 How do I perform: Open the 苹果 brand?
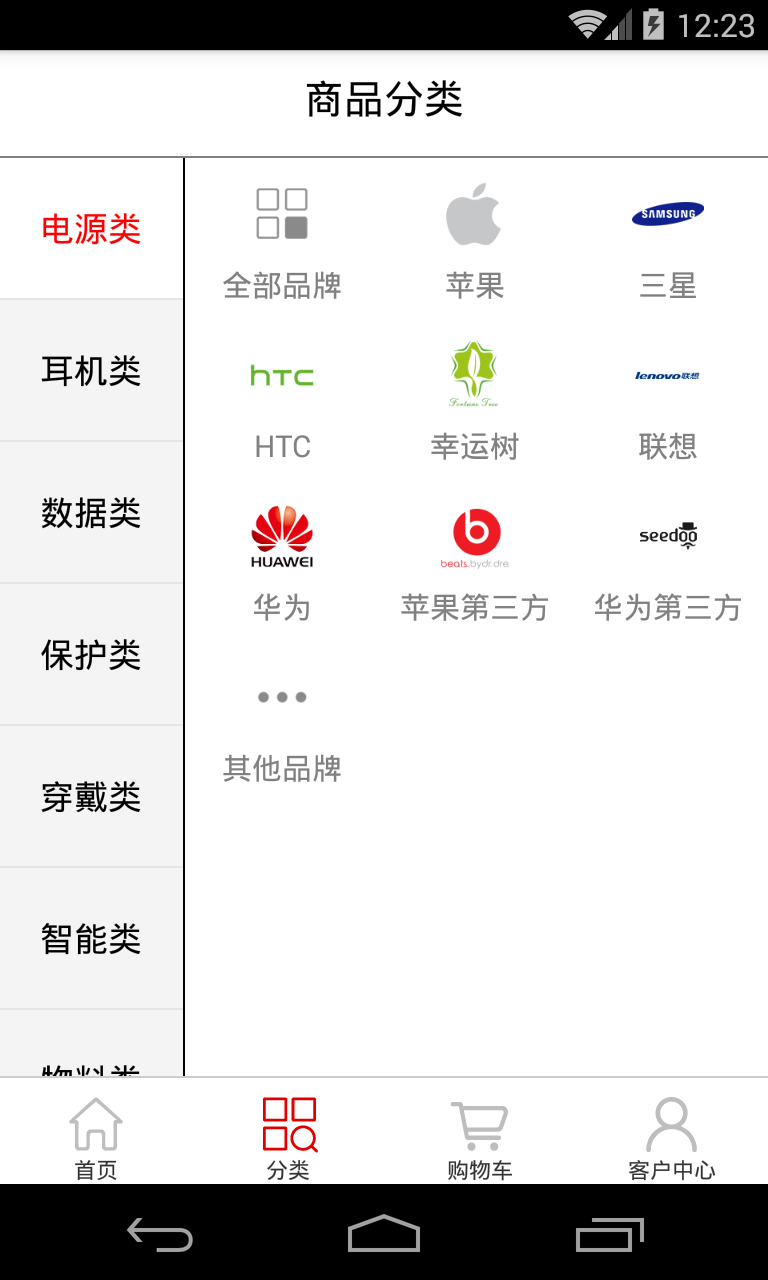coord(474,243)
